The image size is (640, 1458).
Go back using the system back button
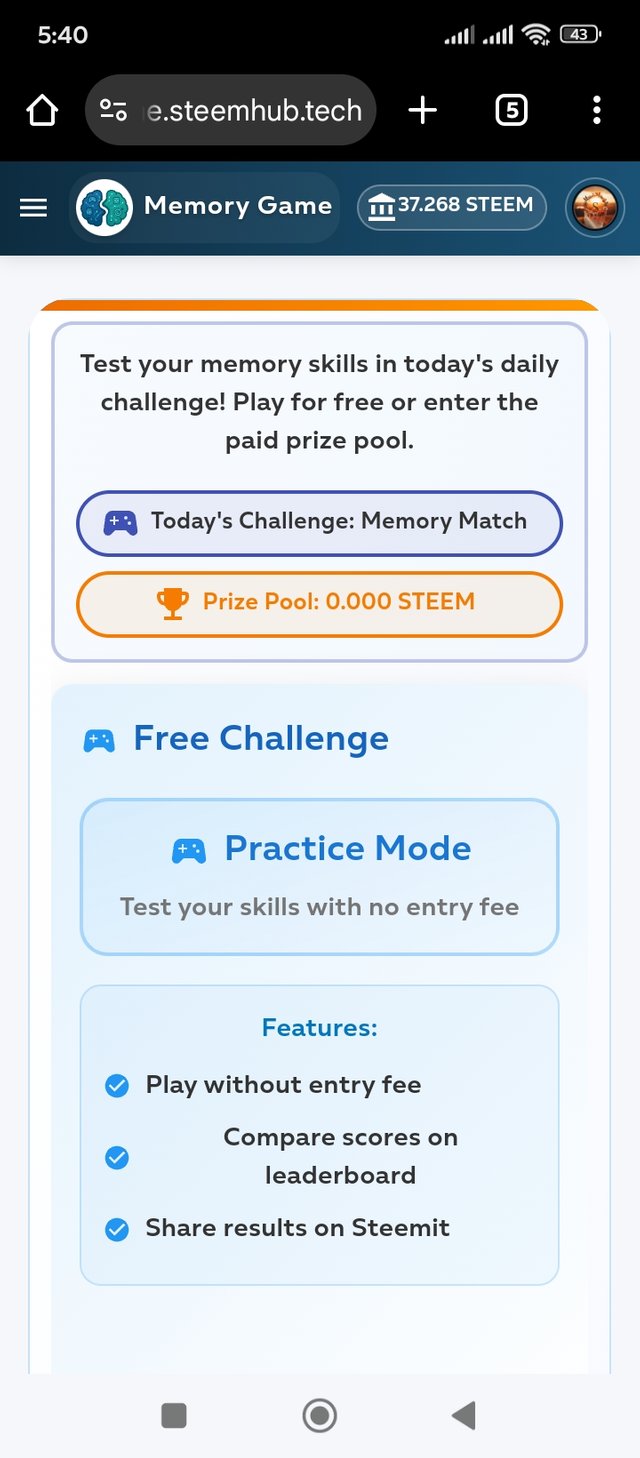[x=463, y=1415]
